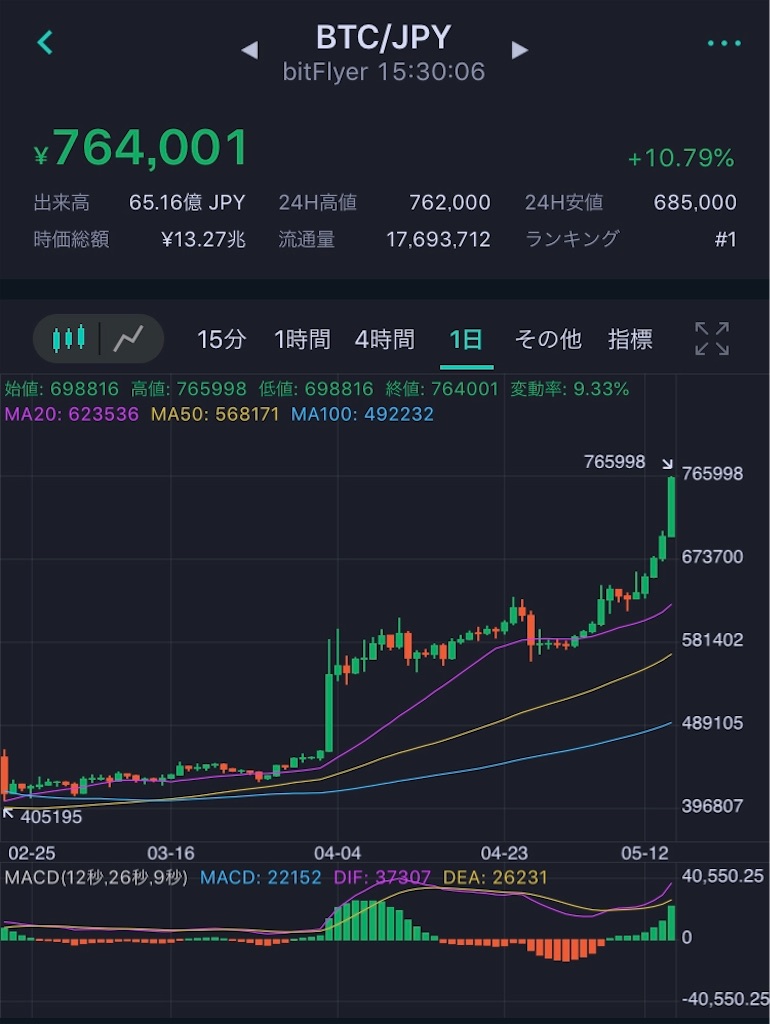The width and height of the screenshot is (770, 1024).
Task: Open the three-dot overflow menu
Action: tap(724, 43)
